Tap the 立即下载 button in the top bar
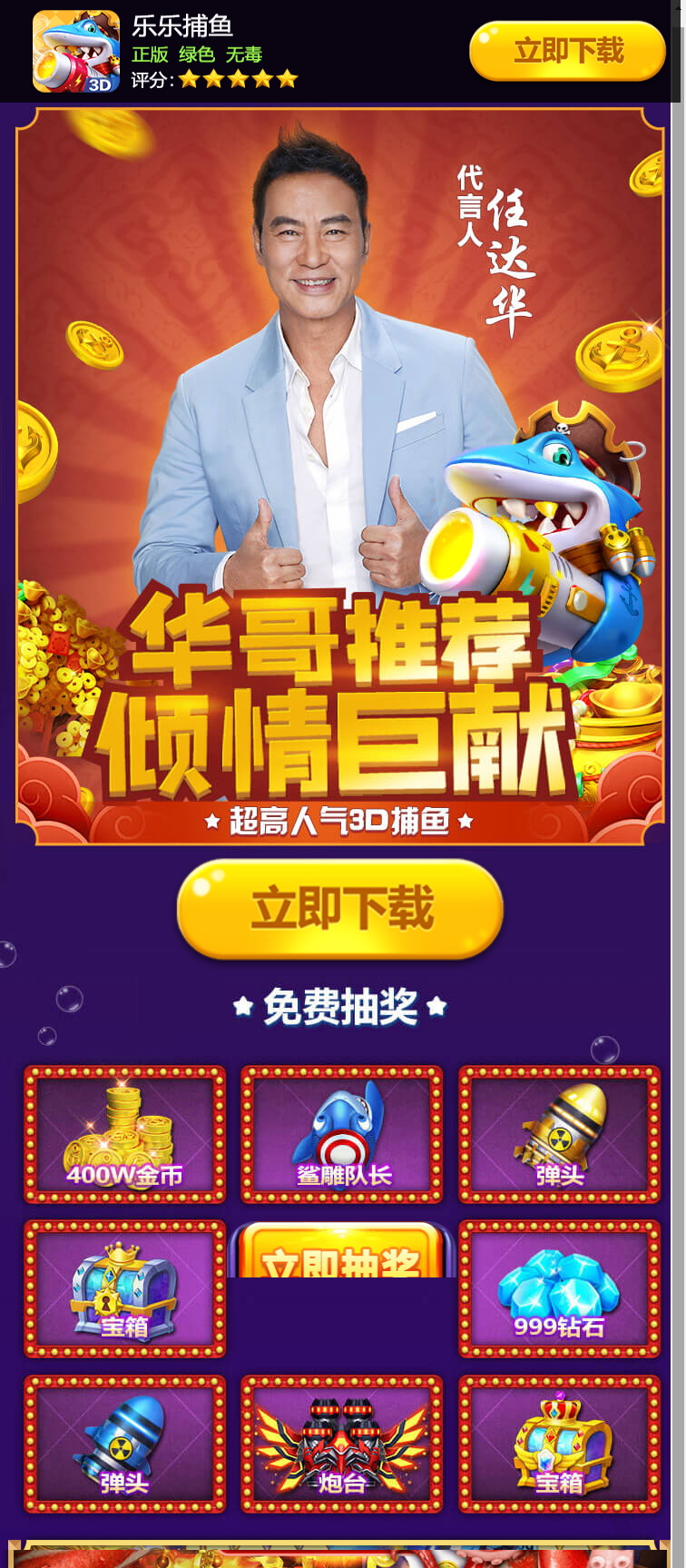686x1568 pixels. point(567,51)
